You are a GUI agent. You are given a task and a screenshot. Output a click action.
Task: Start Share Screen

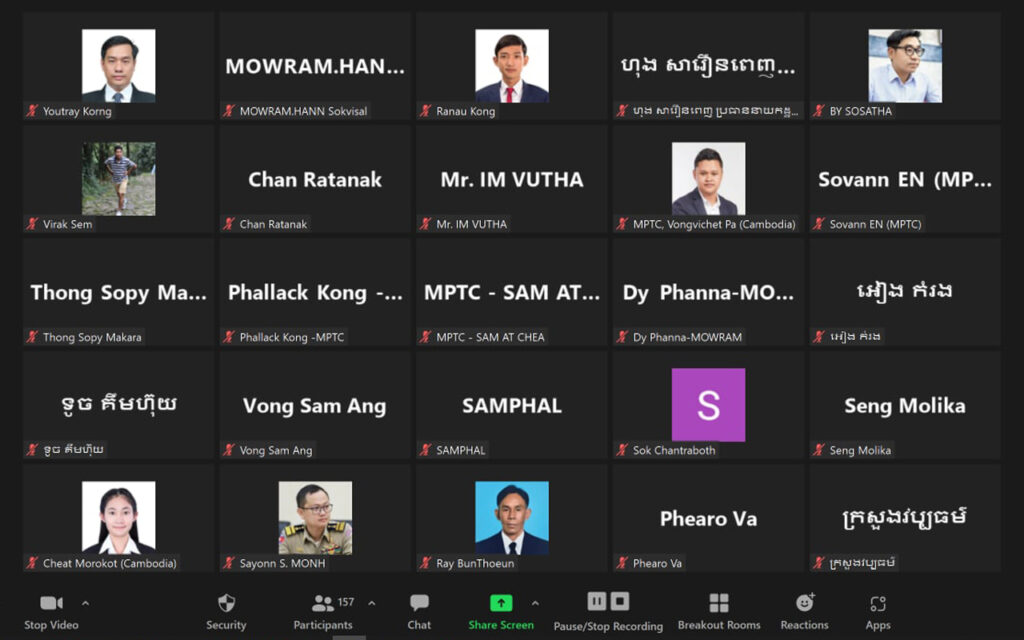[x=501, y=610]
